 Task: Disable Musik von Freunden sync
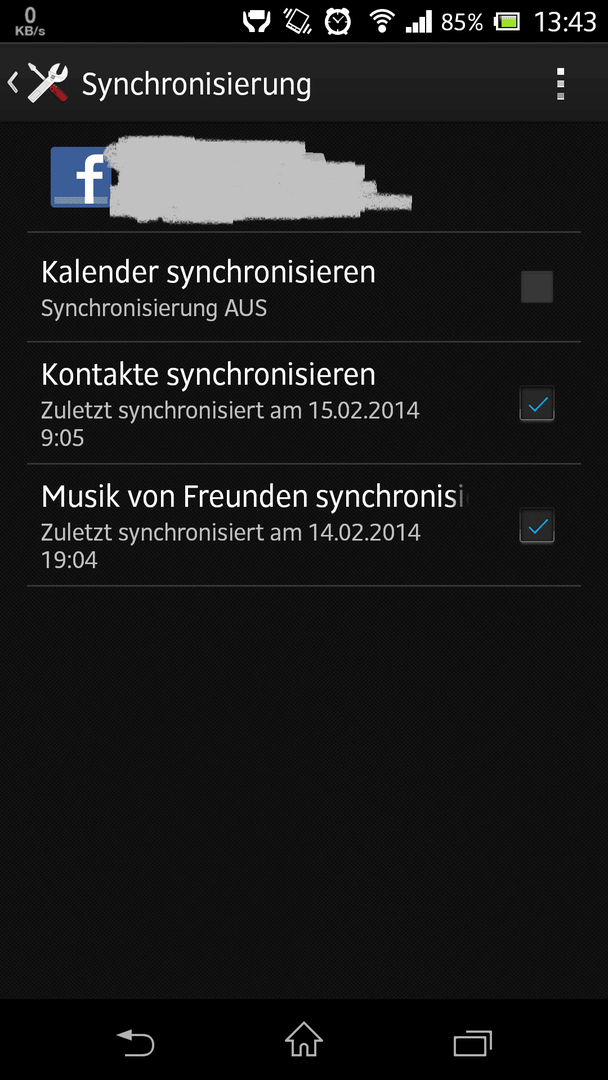[537, 527]
